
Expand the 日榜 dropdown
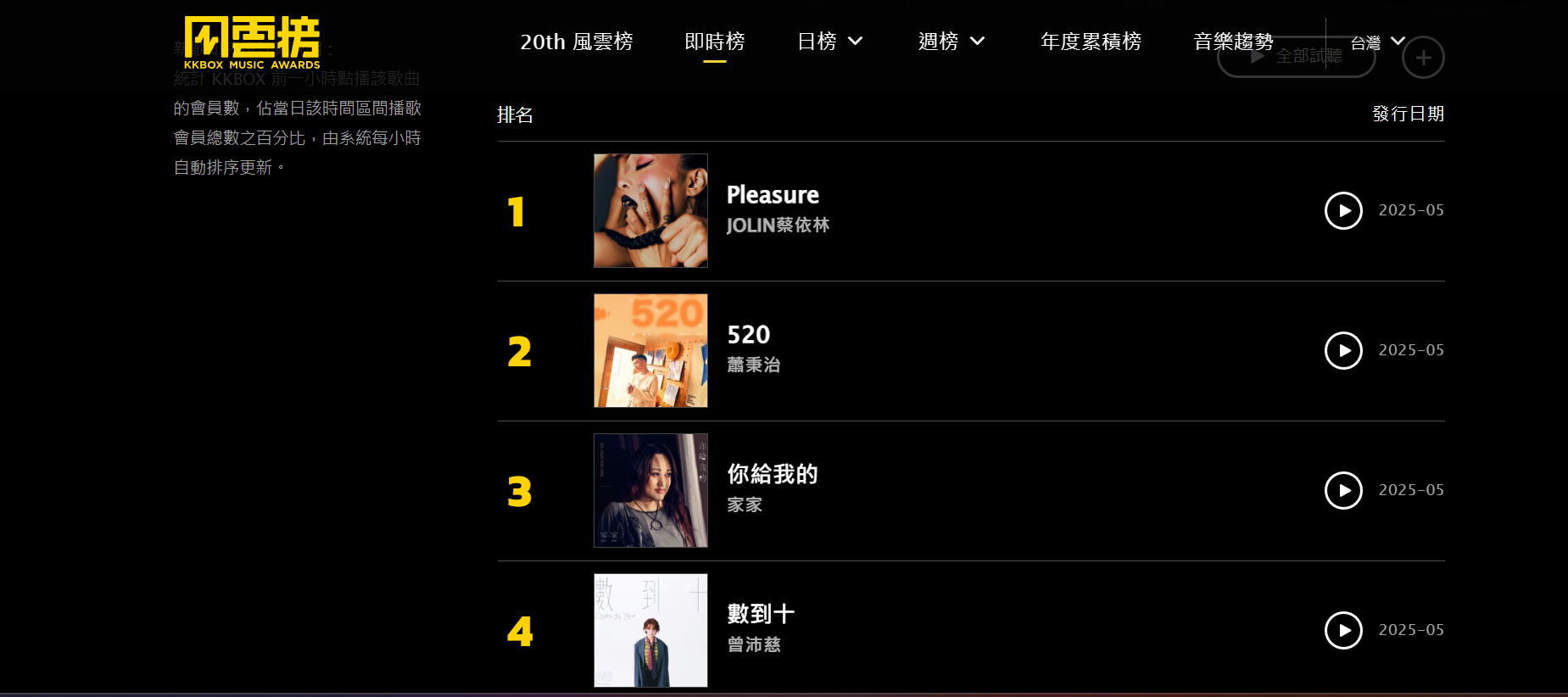[x=829, y=42]
